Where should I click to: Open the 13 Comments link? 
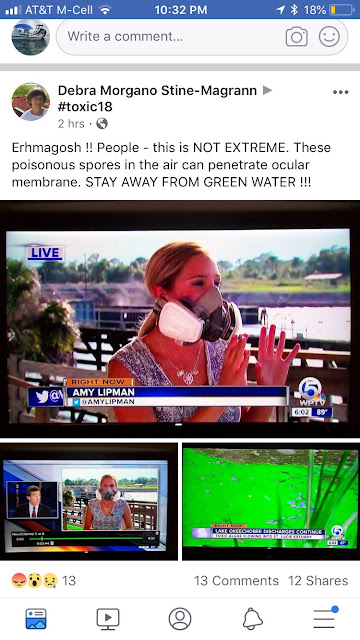point(236,580)
